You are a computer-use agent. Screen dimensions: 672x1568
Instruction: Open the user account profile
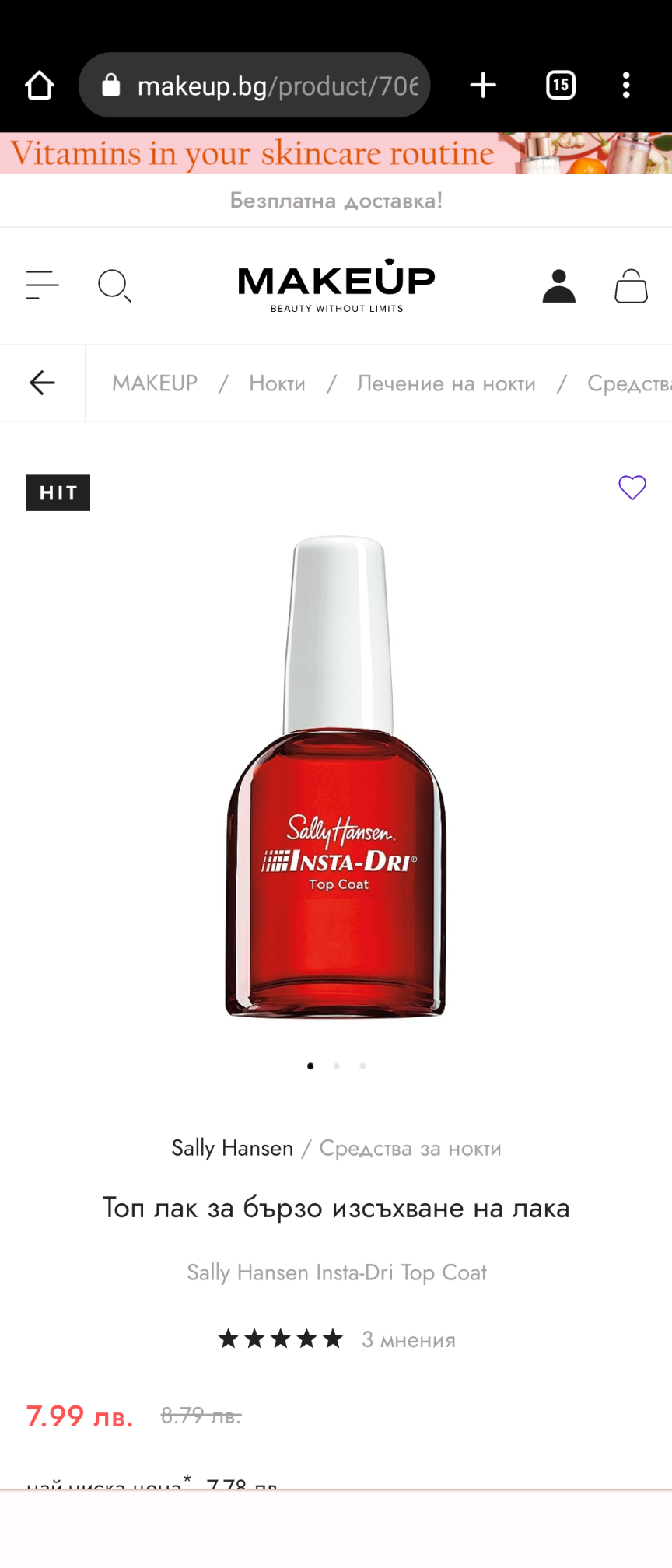[x=558, y=286]
